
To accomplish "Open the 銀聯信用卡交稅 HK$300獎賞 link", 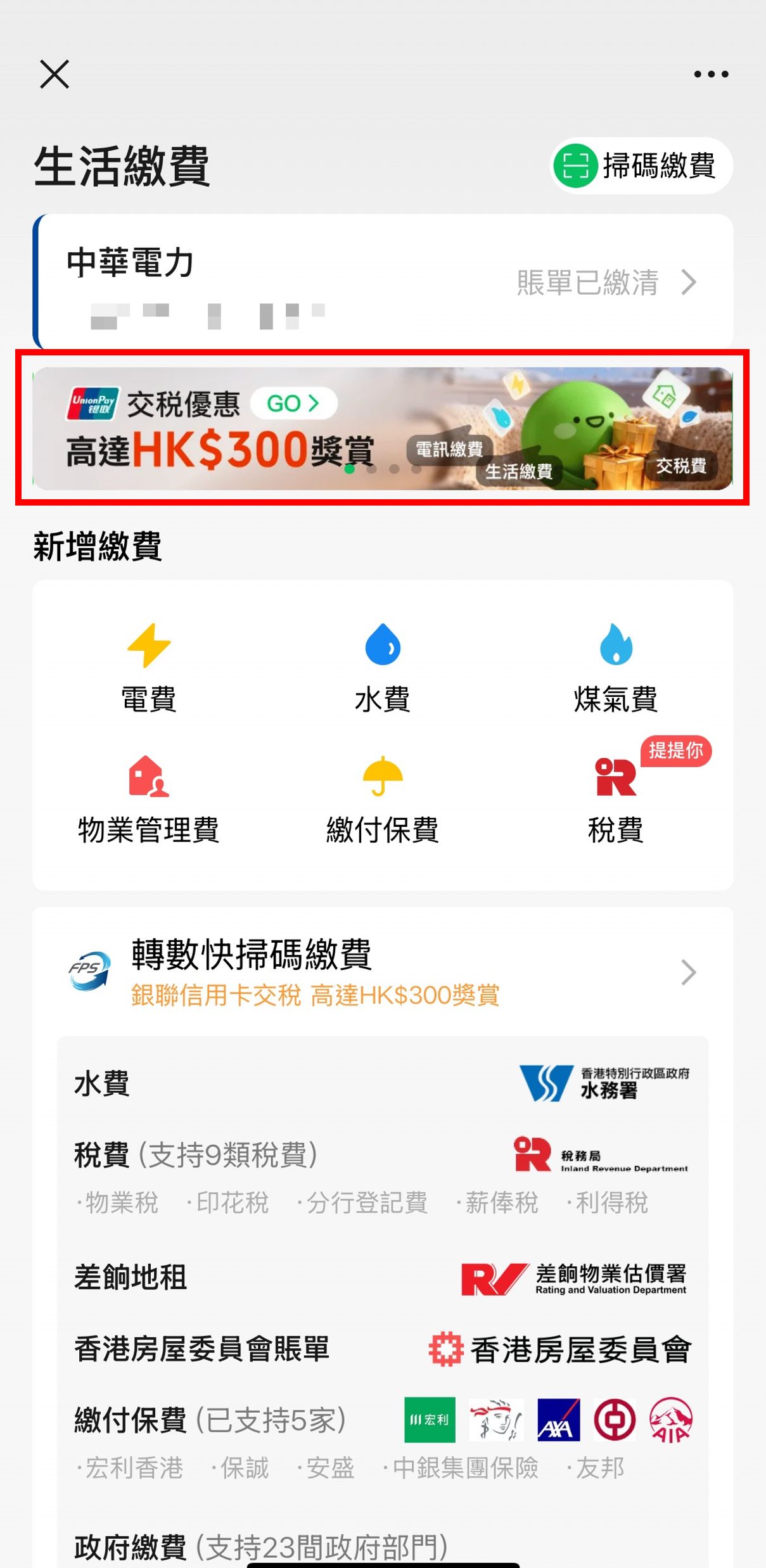I will [315, 995].
